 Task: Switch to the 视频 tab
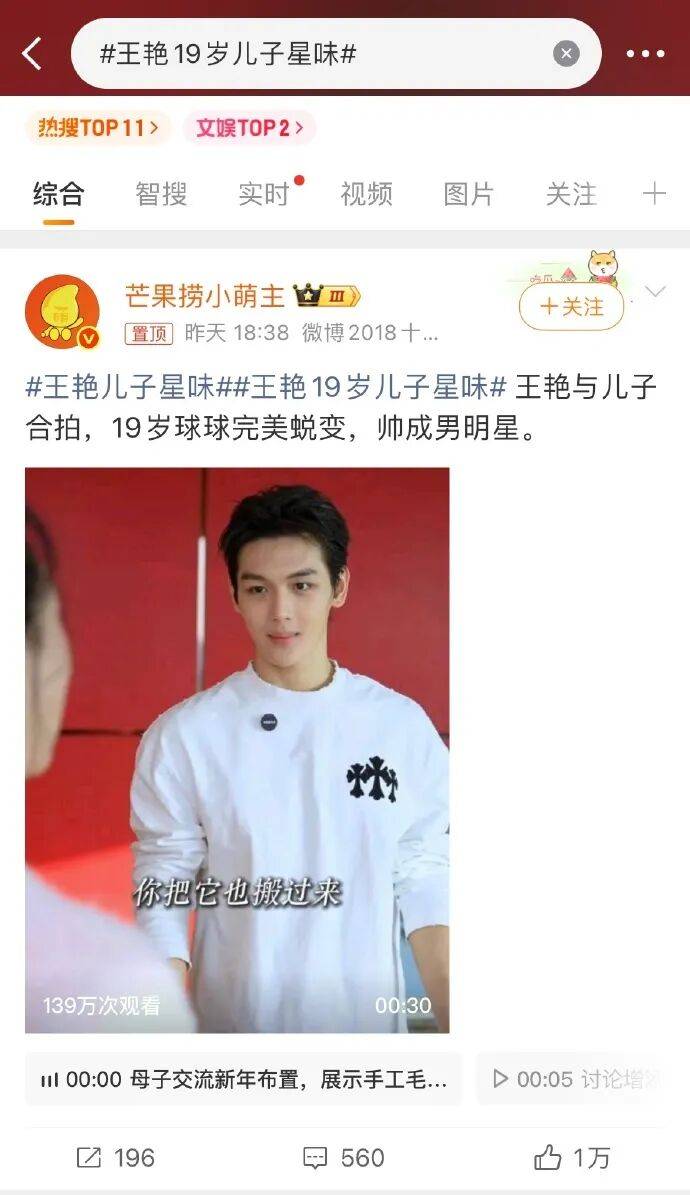(366, 193)
